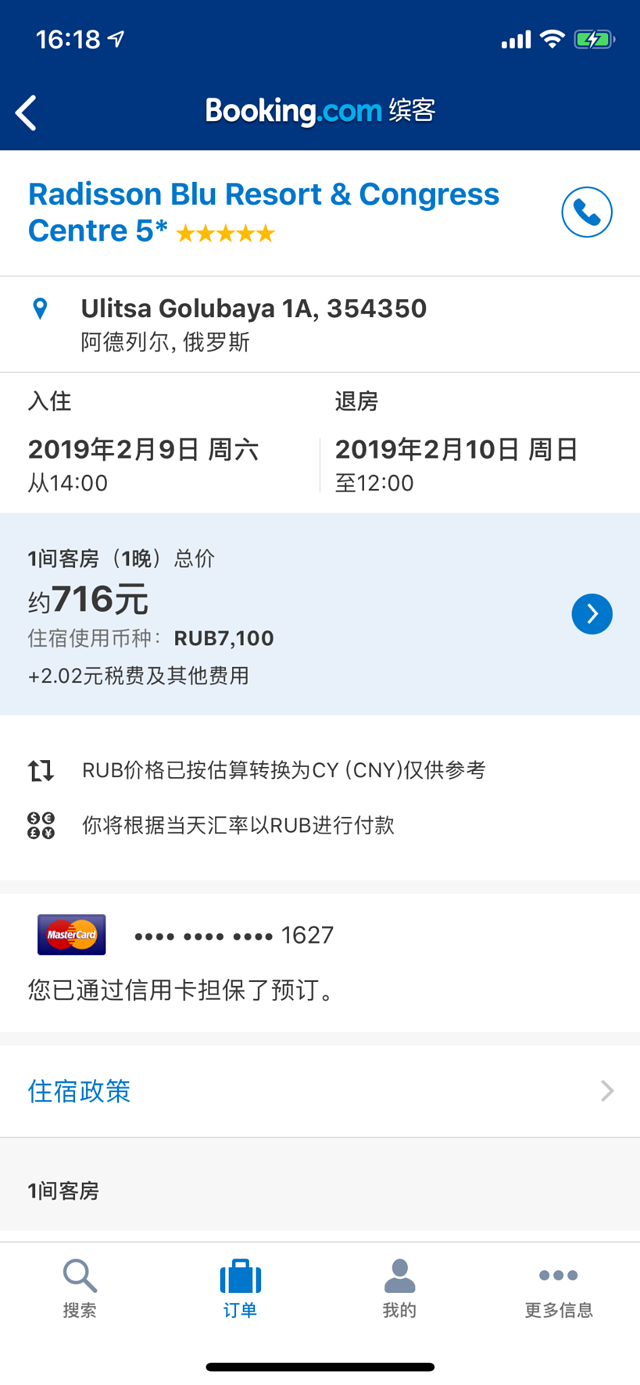Open 住宿政策 row
This screenshot has height=1385, width=640.
pos(320,1090)
